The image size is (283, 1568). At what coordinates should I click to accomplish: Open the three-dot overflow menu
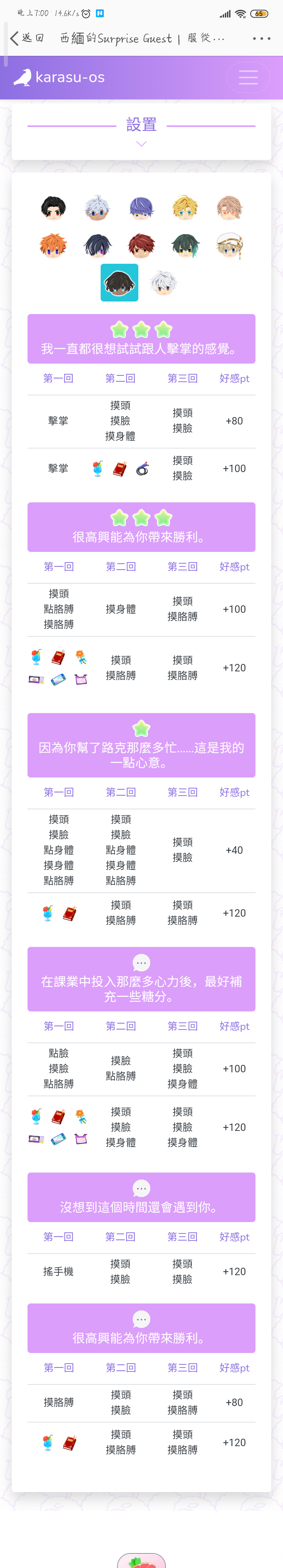click(x=261, y=39)
